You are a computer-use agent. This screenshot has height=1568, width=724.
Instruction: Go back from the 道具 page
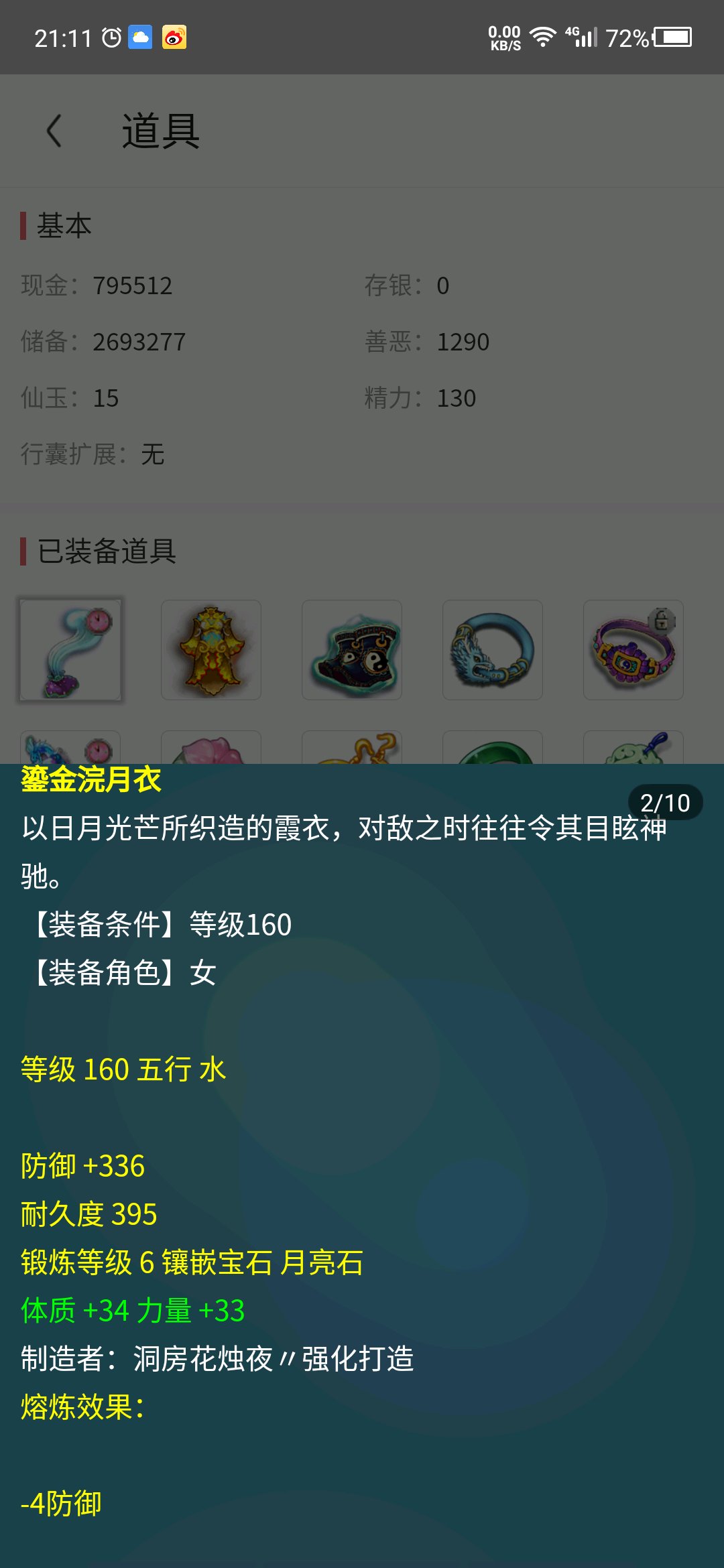pyautogui.click(x=54, y=130)
